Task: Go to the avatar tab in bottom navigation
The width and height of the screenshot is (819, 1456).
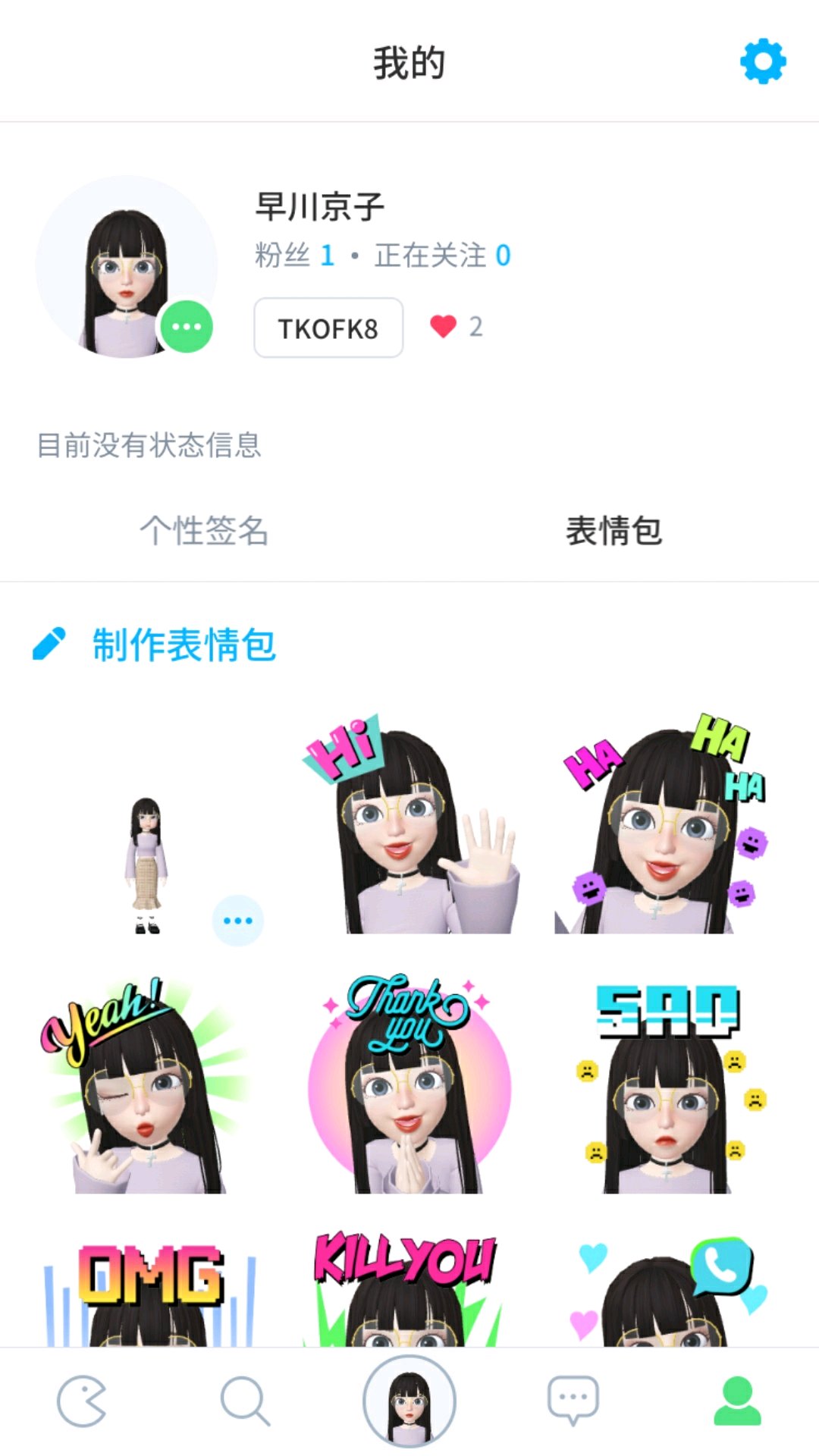Action: click(x=409, y=1401)
